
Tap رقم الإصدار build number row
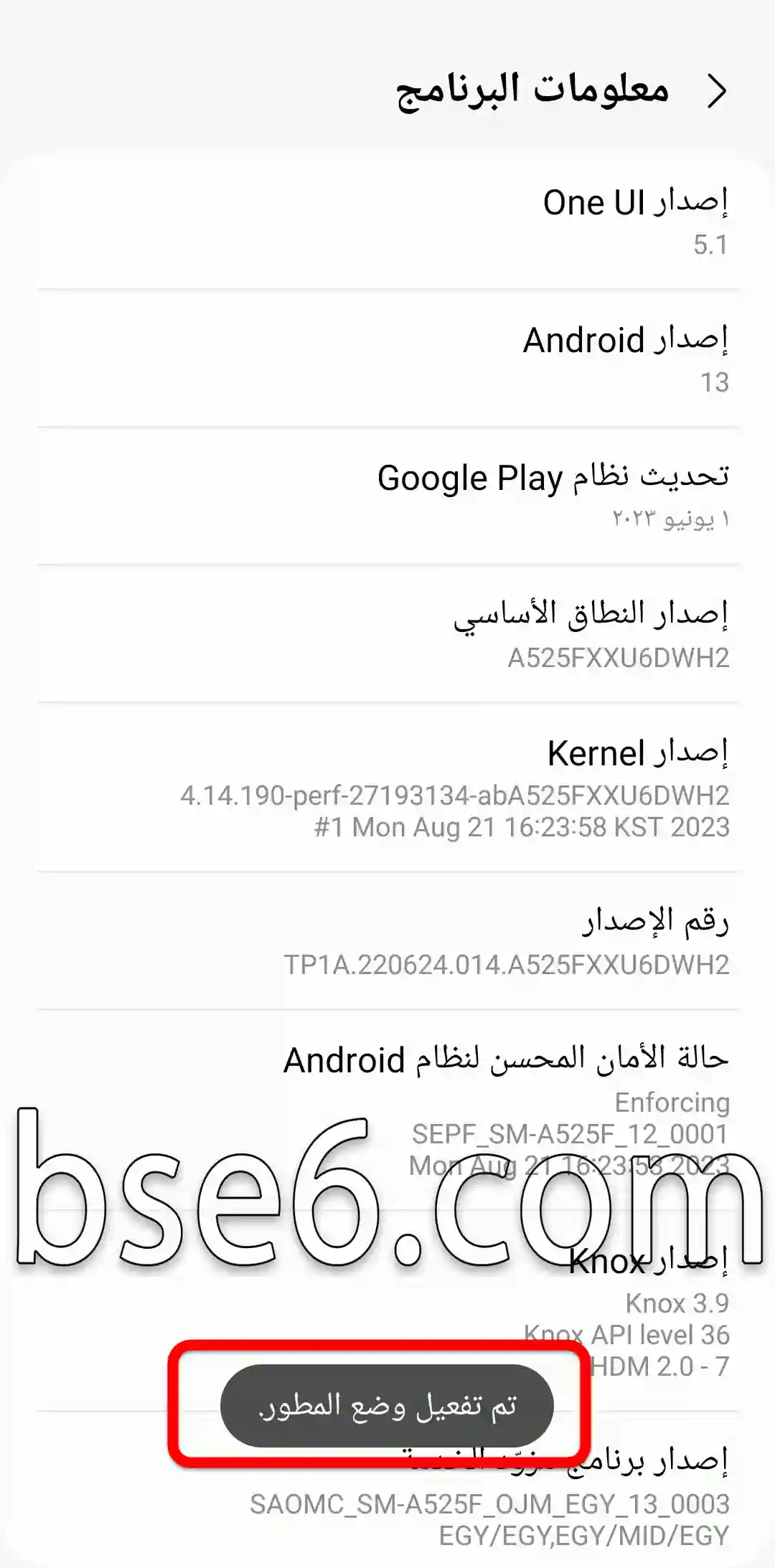coord(387,941)
